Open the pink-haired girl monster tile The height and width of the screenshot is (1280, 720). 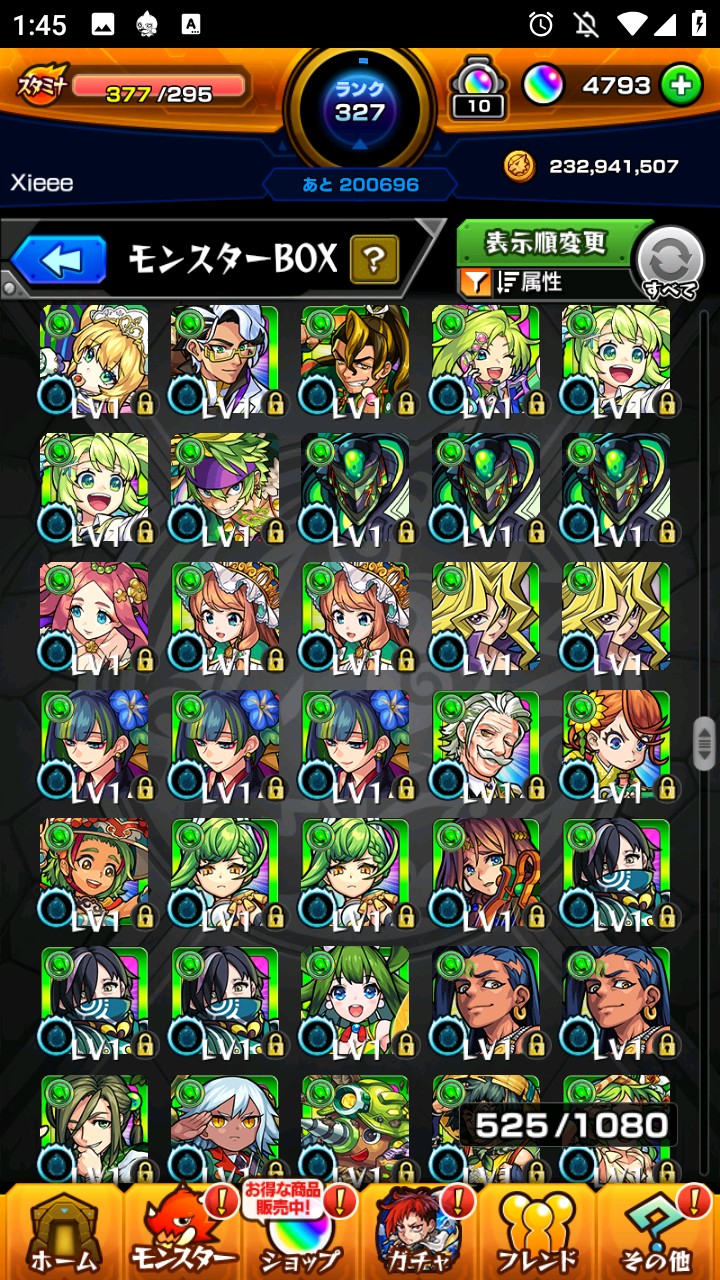pos(94,617)
